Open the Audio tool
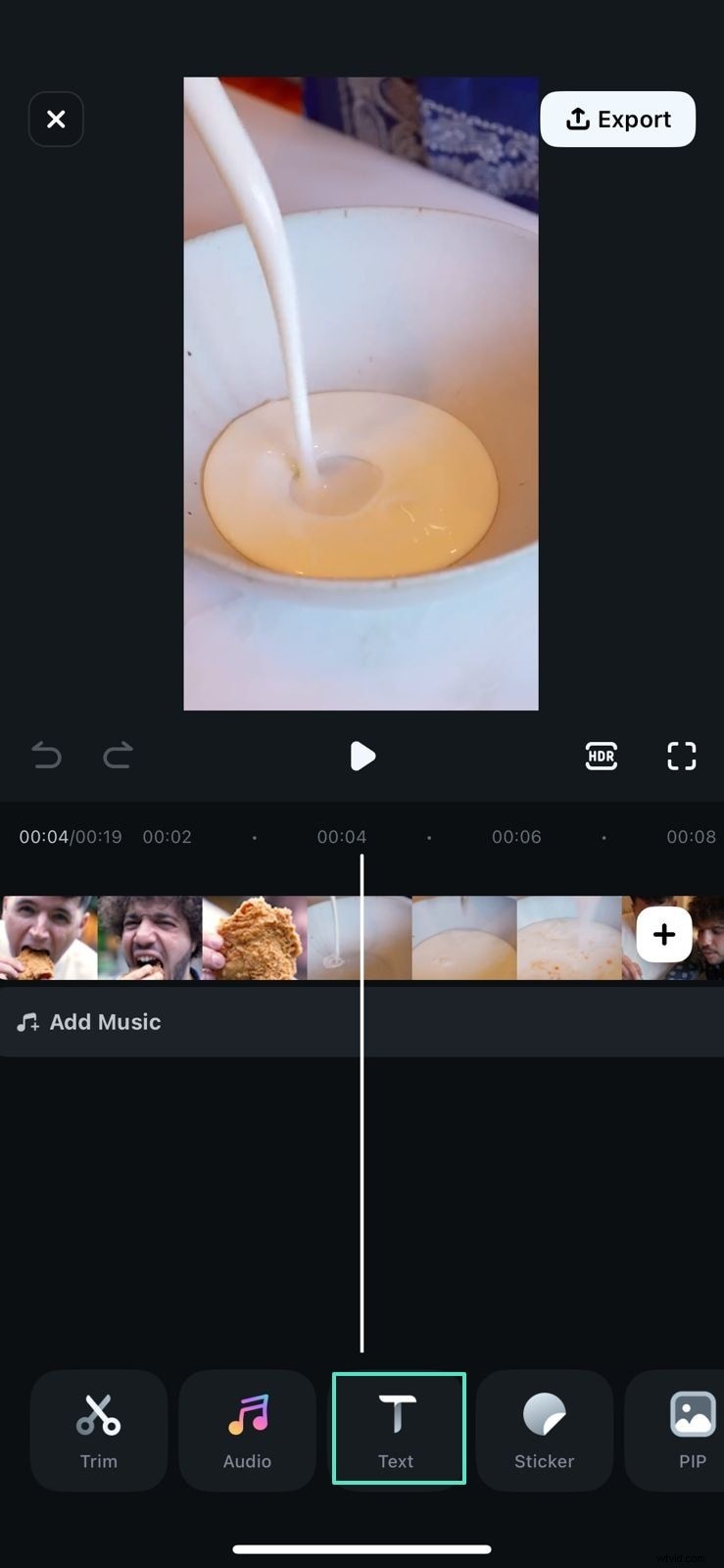 click(x=247, y=1430)
